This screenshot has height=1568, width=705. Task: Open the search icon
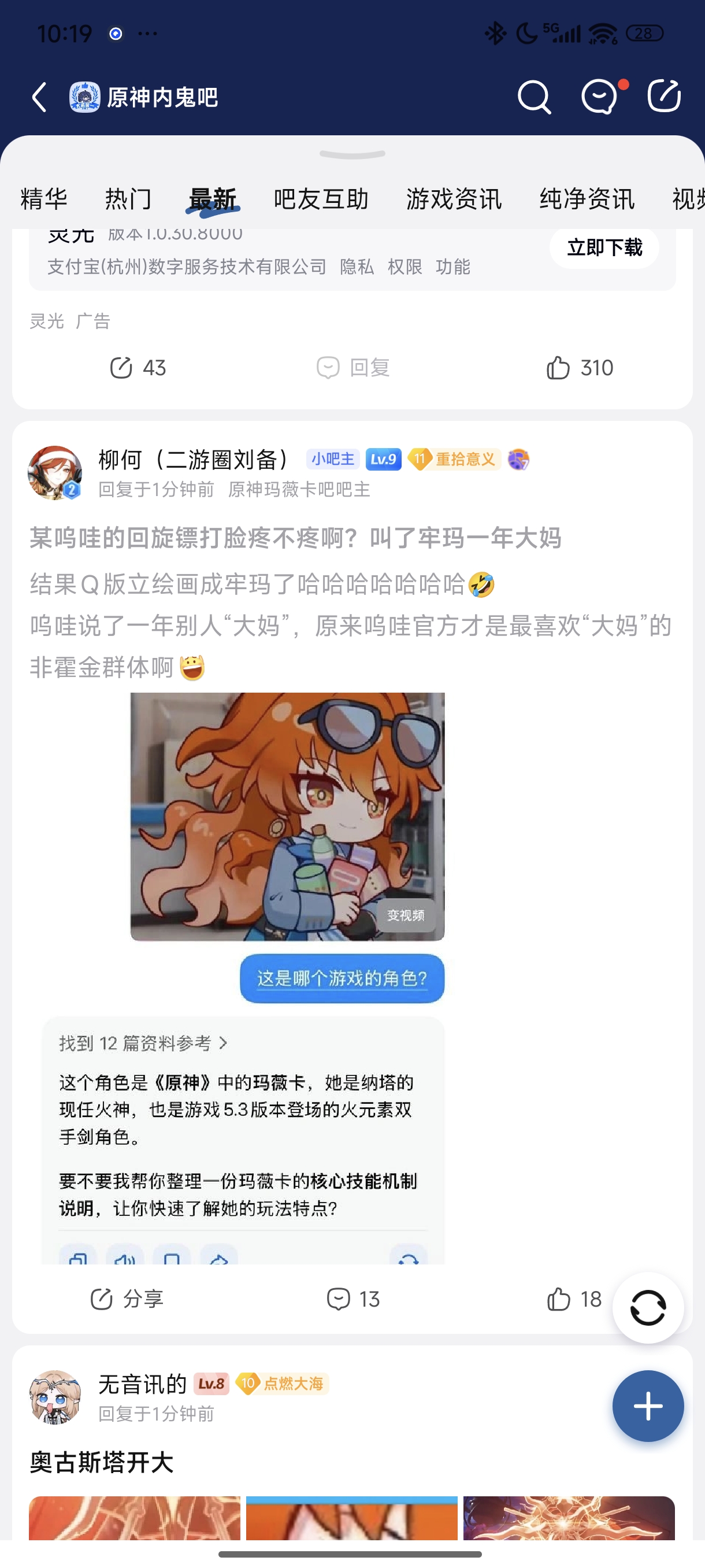coord(534,97)
